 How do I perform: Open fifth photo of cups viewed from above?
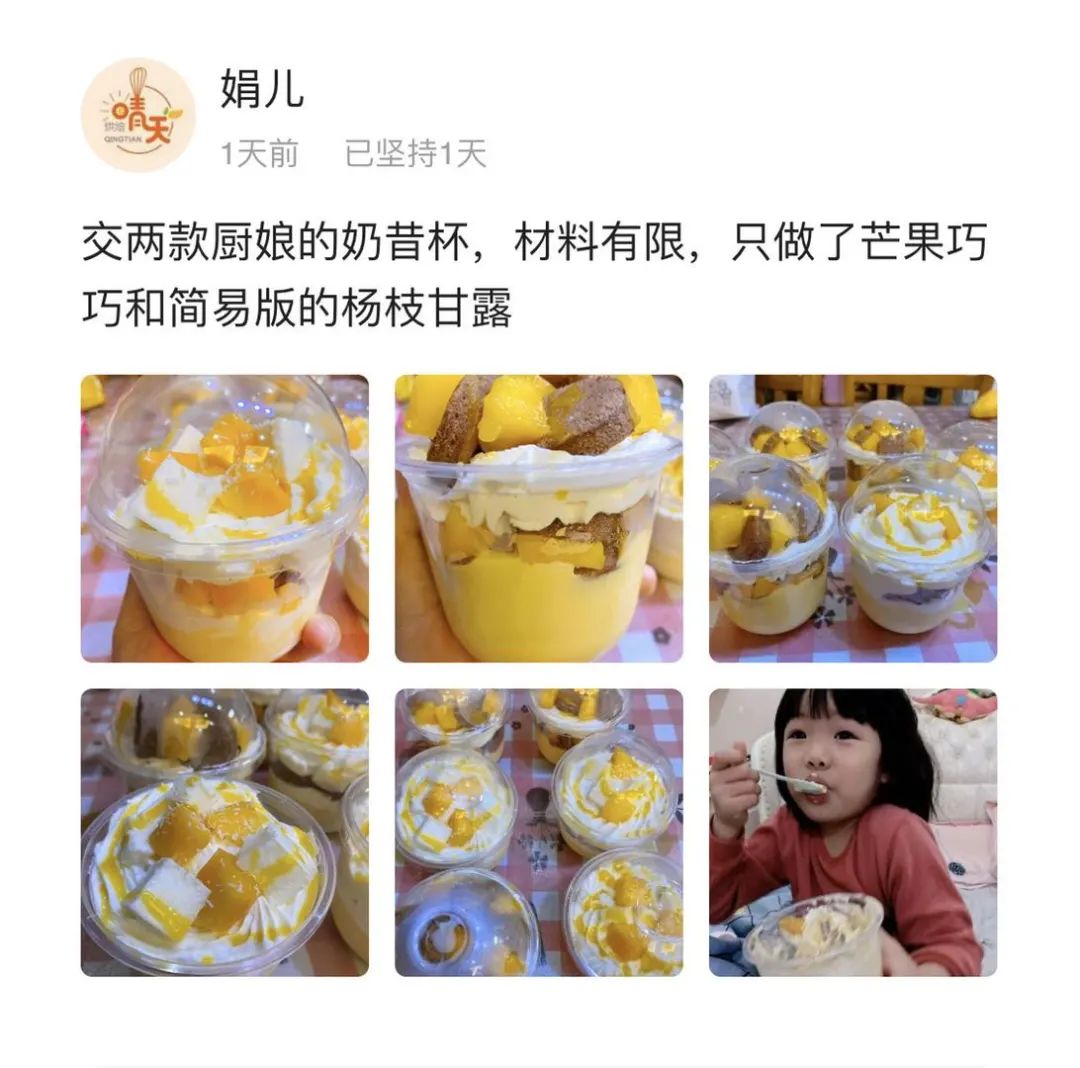(x=538, y=832)
